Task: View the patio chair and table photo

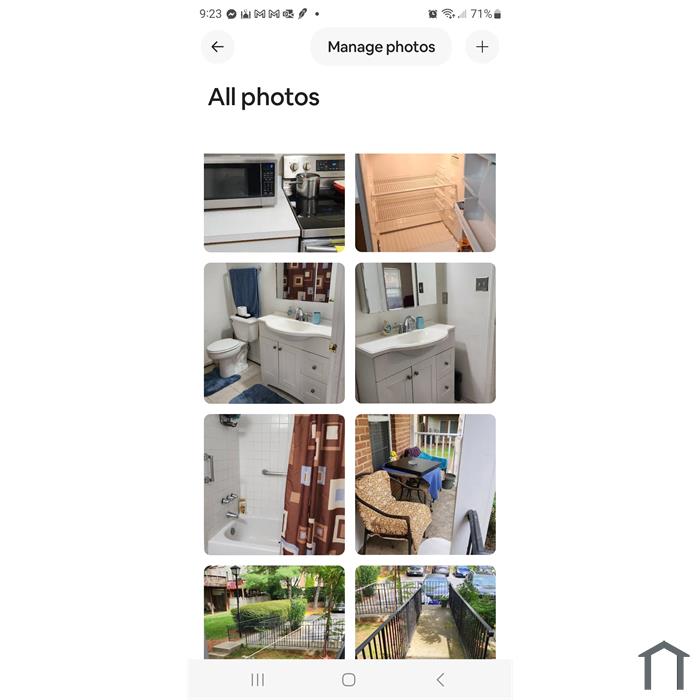Action: [x=425, y=484]
